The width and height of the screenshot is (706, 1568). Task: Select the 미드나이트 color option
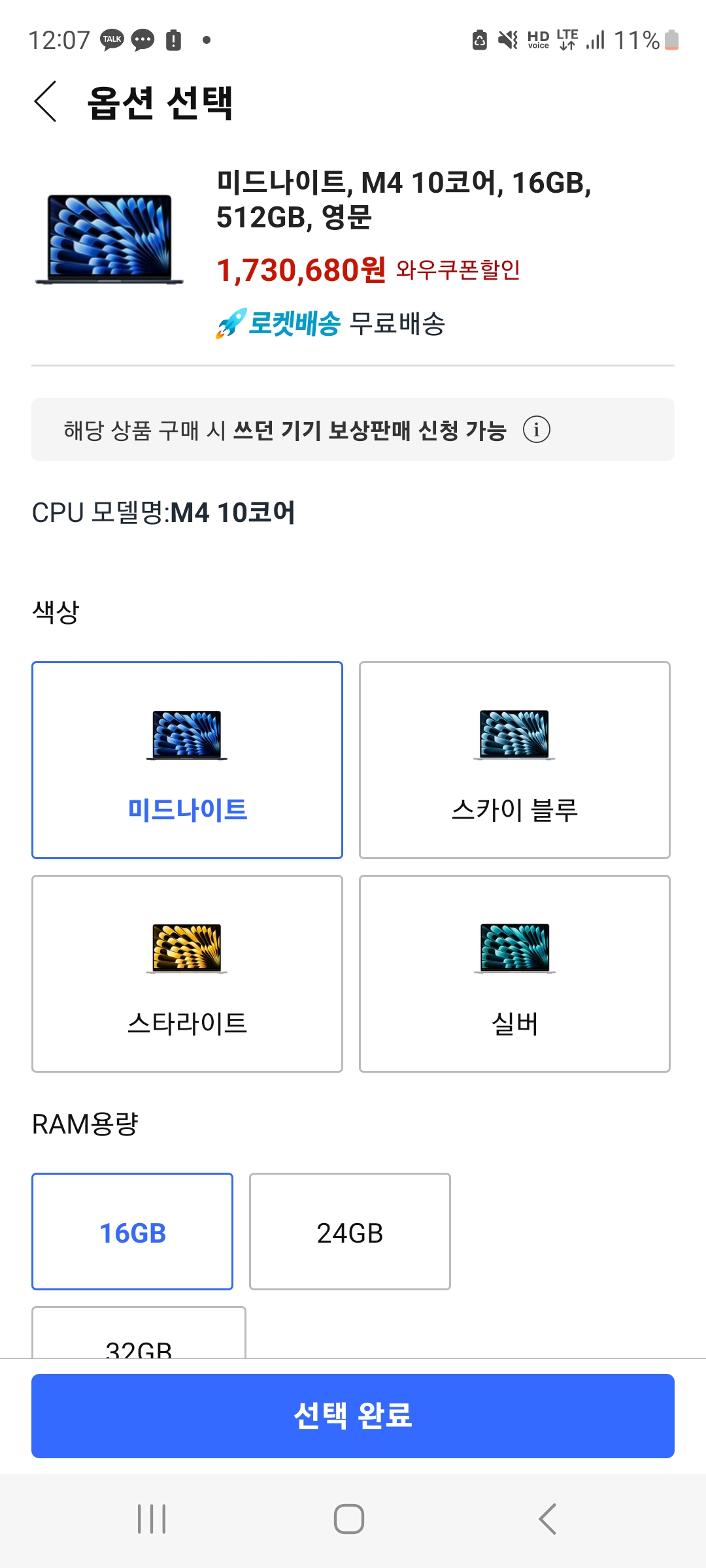point(187,760)
